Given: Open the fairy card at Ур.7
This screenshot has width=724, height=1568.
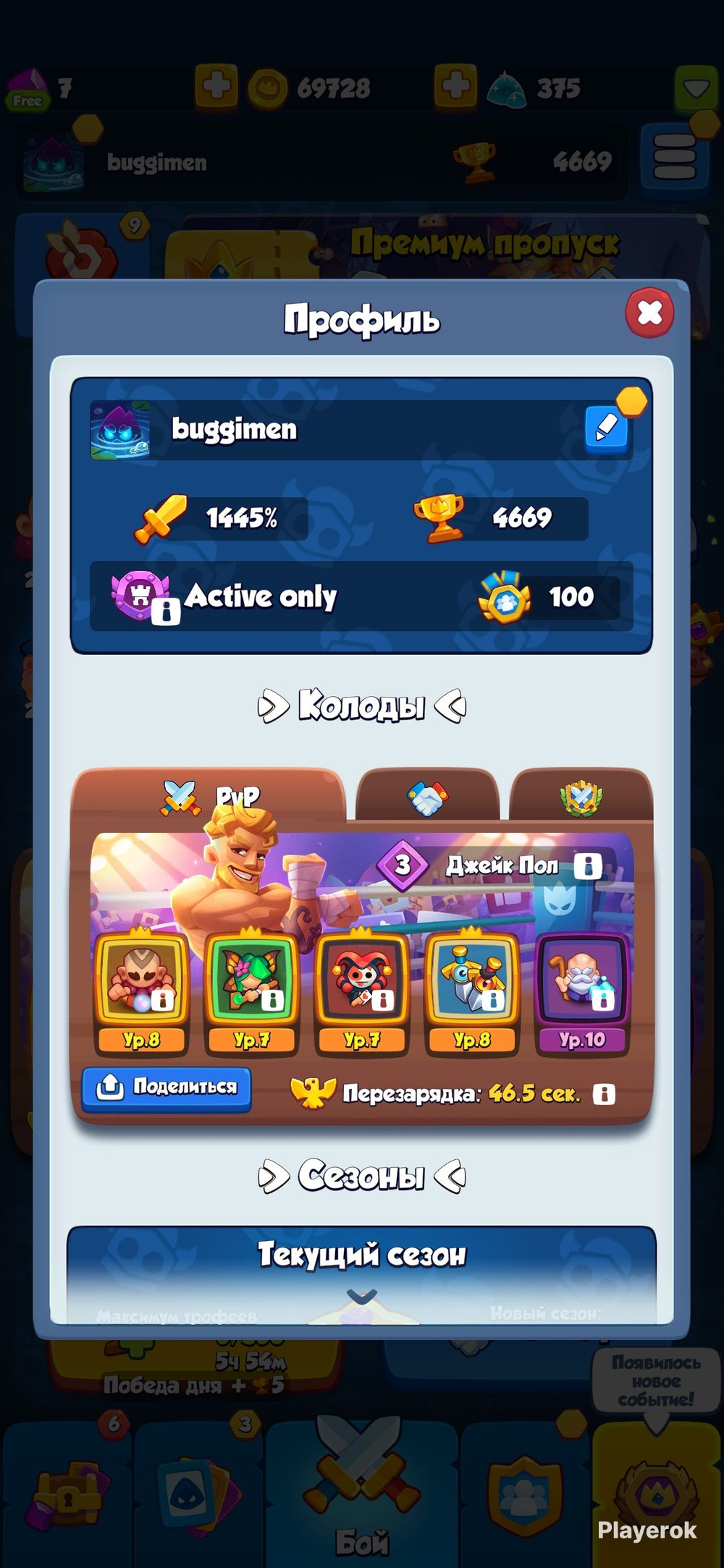Looking at the screenshot, I should [x=251, y=992].
